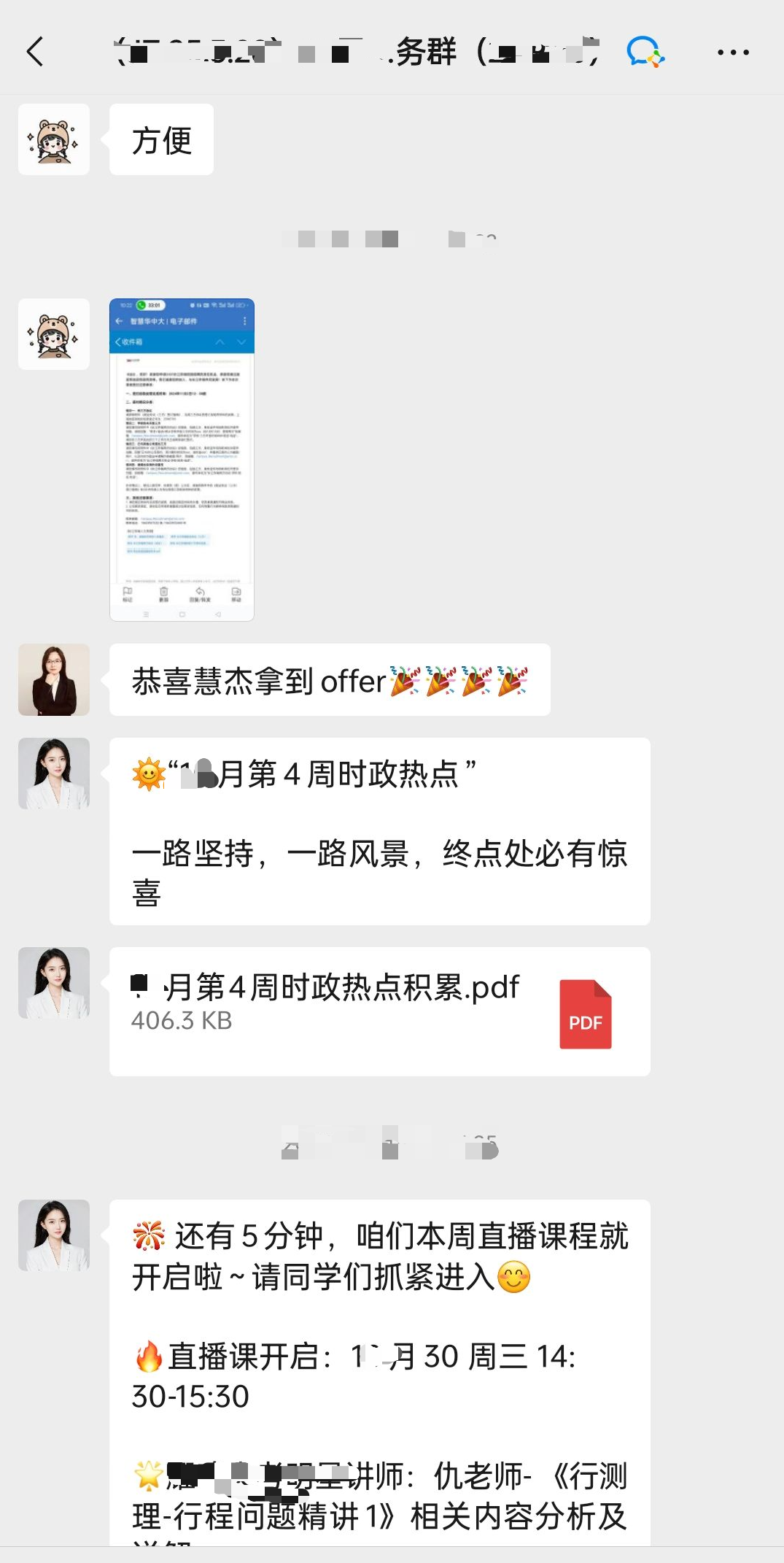Viewport: 784px width, 1563px height.
Task: Open the colorful chat bubble icon in the header
Action: pos(645,53)
